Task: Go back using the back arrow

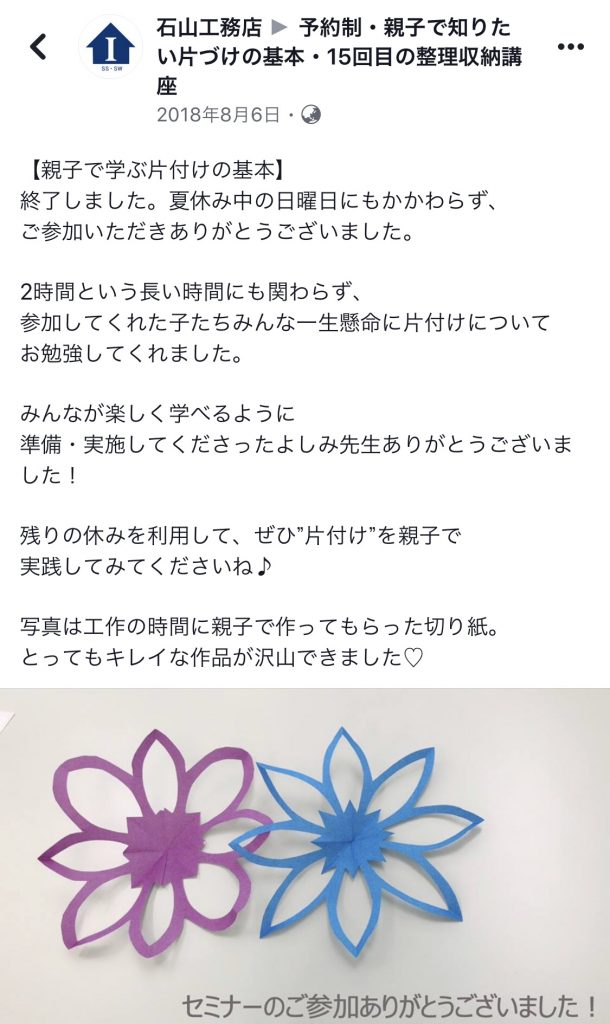Action: [38, 47]
